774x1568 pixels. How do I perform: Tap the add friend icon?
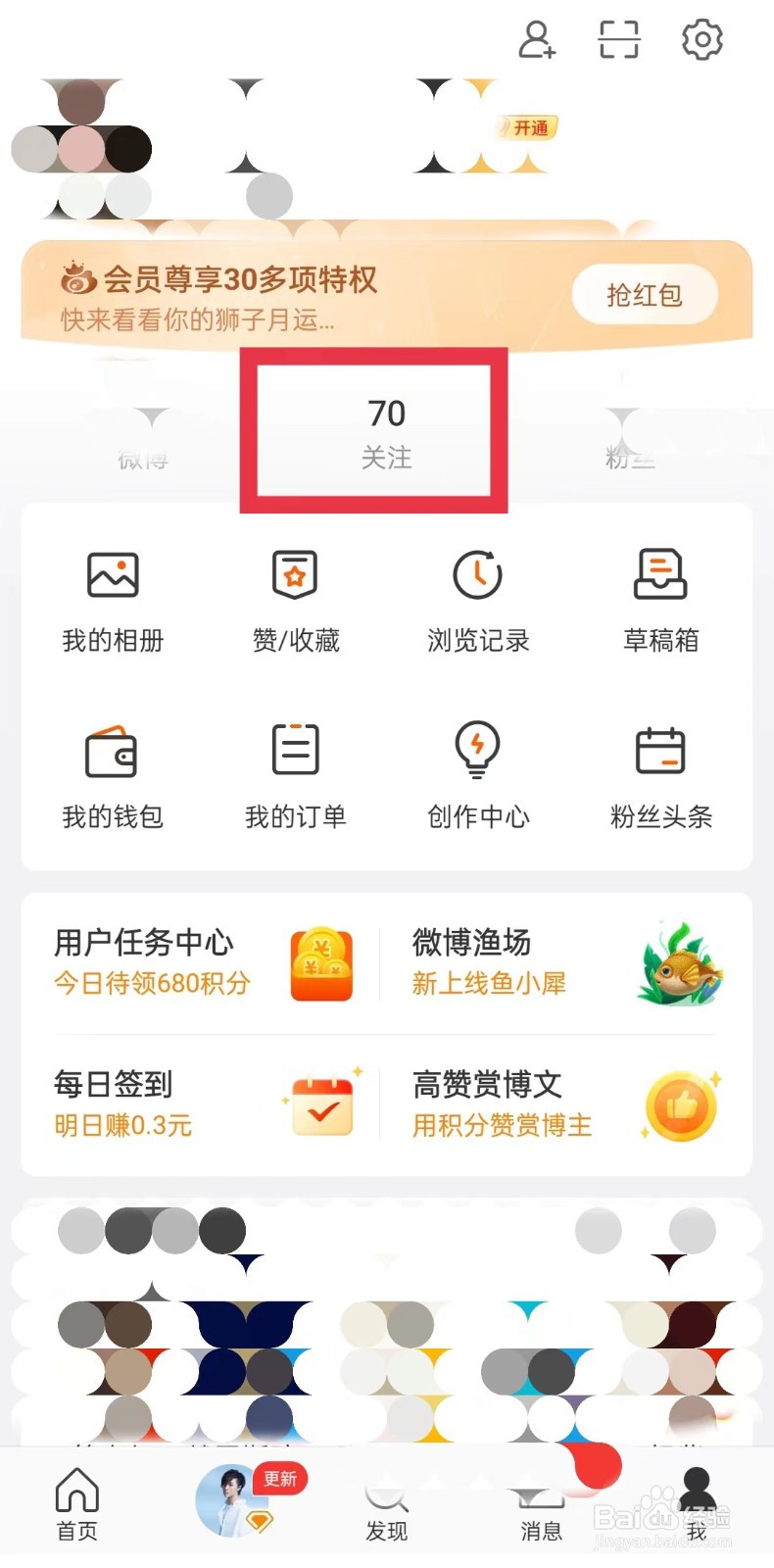[x=536, y=39]
